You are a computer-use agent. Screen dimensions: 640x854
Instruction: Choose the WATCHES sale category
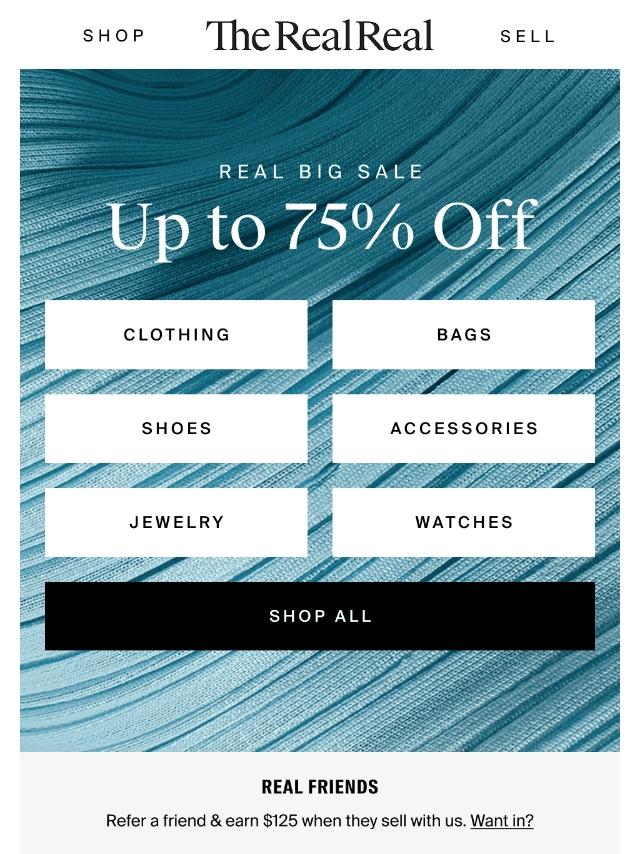point(464,522)
